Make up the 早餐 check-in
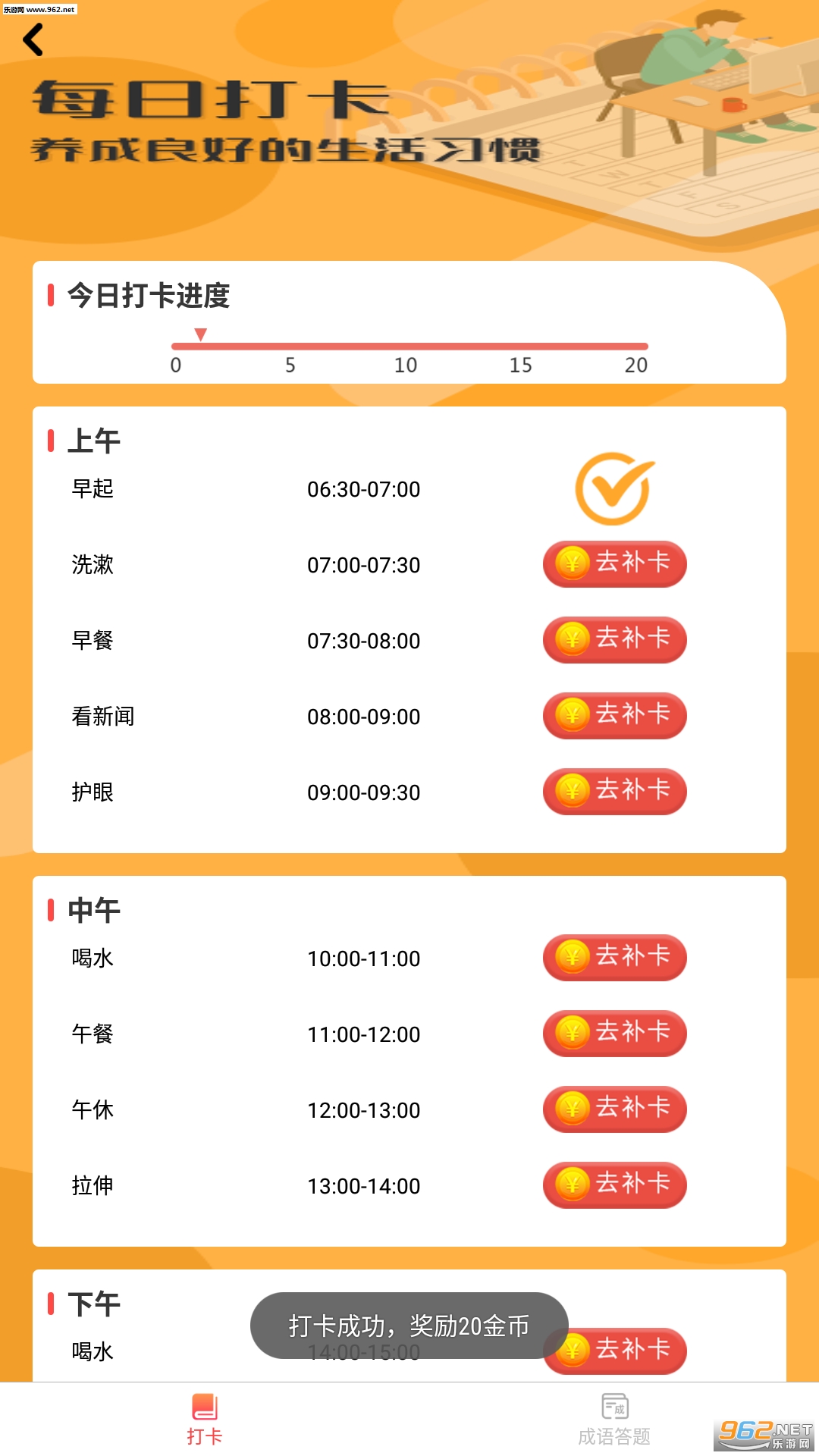Screen dimensions: 819x1456 pyautogui.click(x=614, y=640)
